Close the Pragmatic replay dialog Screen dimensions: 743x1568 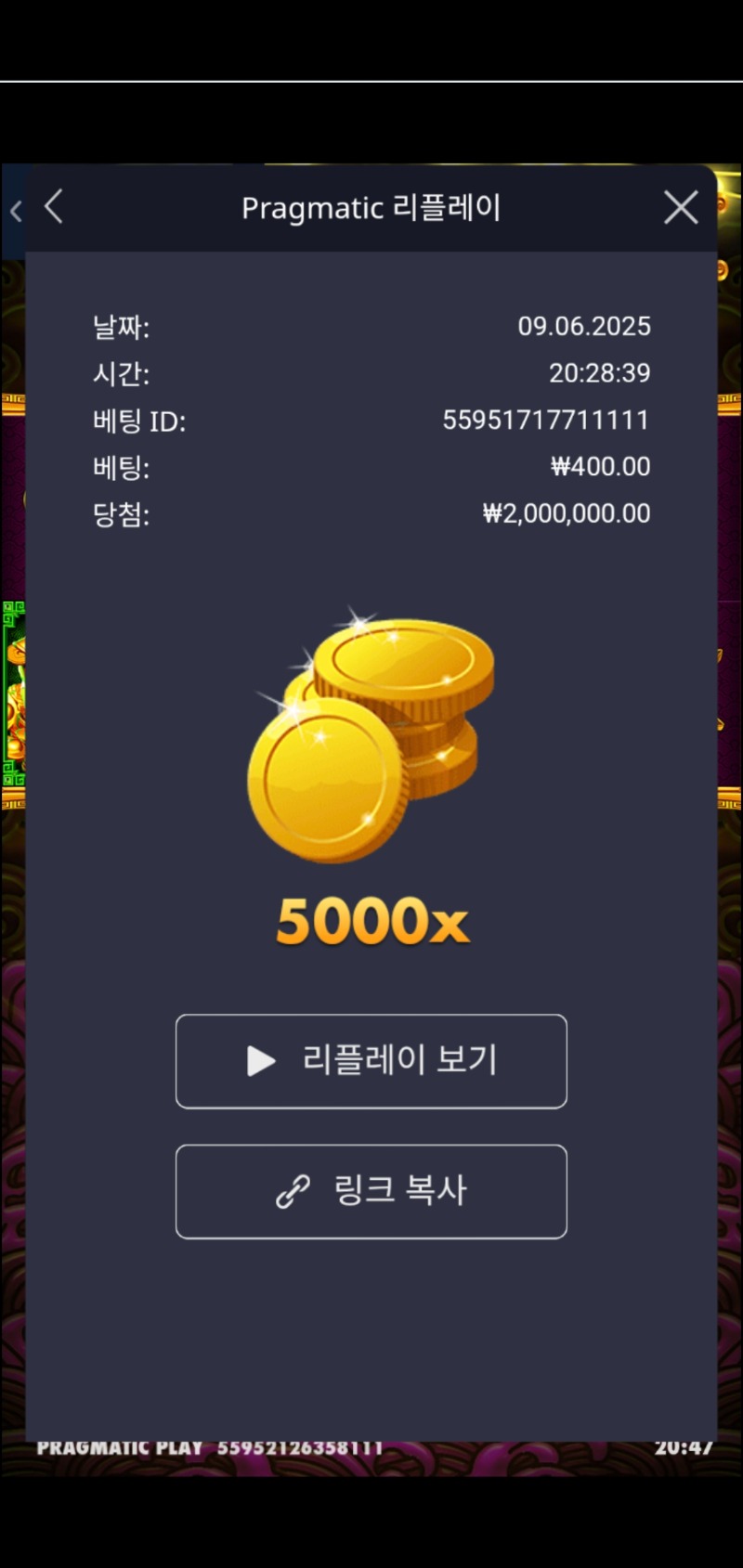[681, 208]
